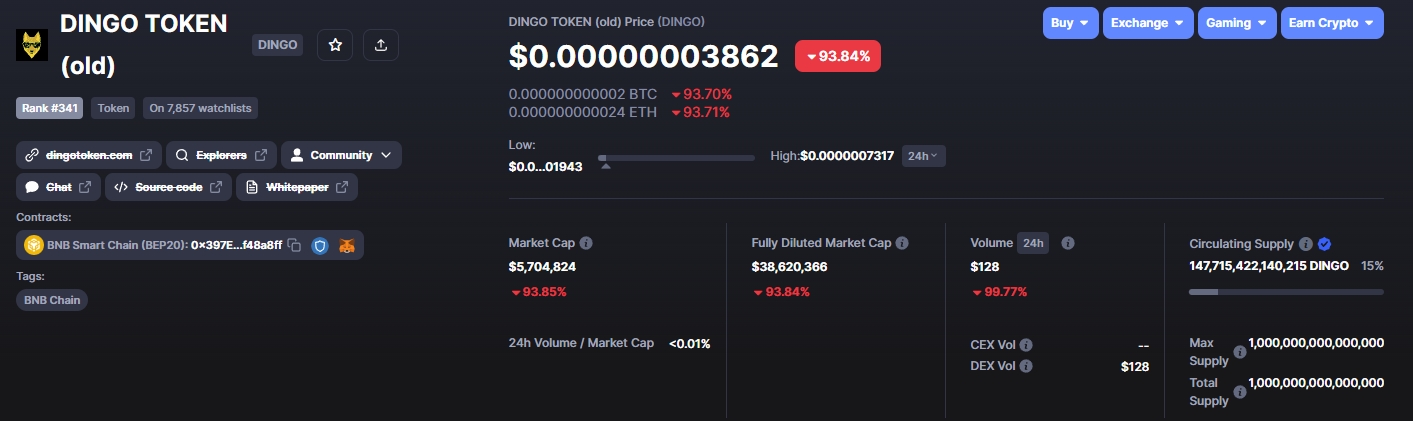Viewport: 1413px width, 421px height.
Task: Share this DINGO TOKEN page
Action: click(381, 45)
